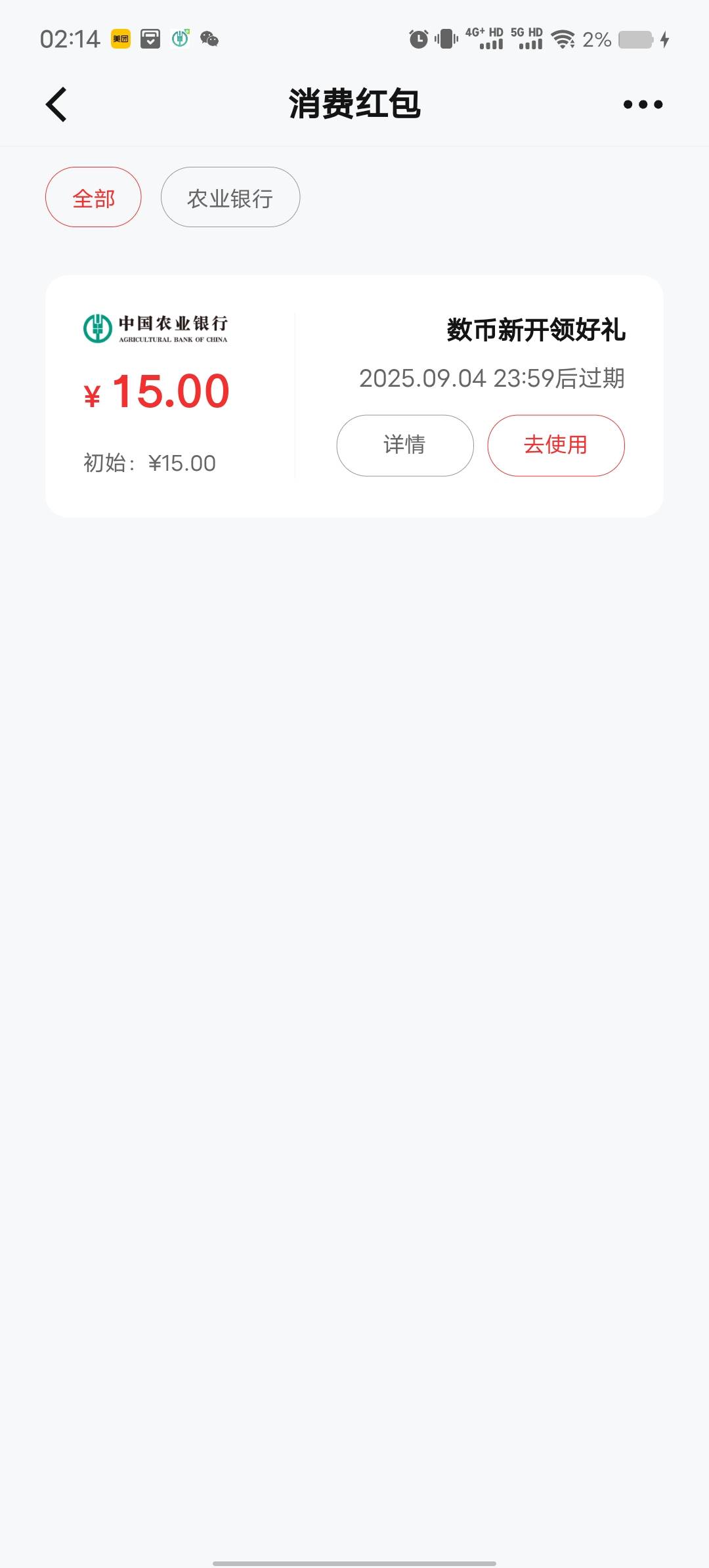Screen dimensions: 709x1568
Task: Open the three-dot overflow menu
Action: (643, 104)
